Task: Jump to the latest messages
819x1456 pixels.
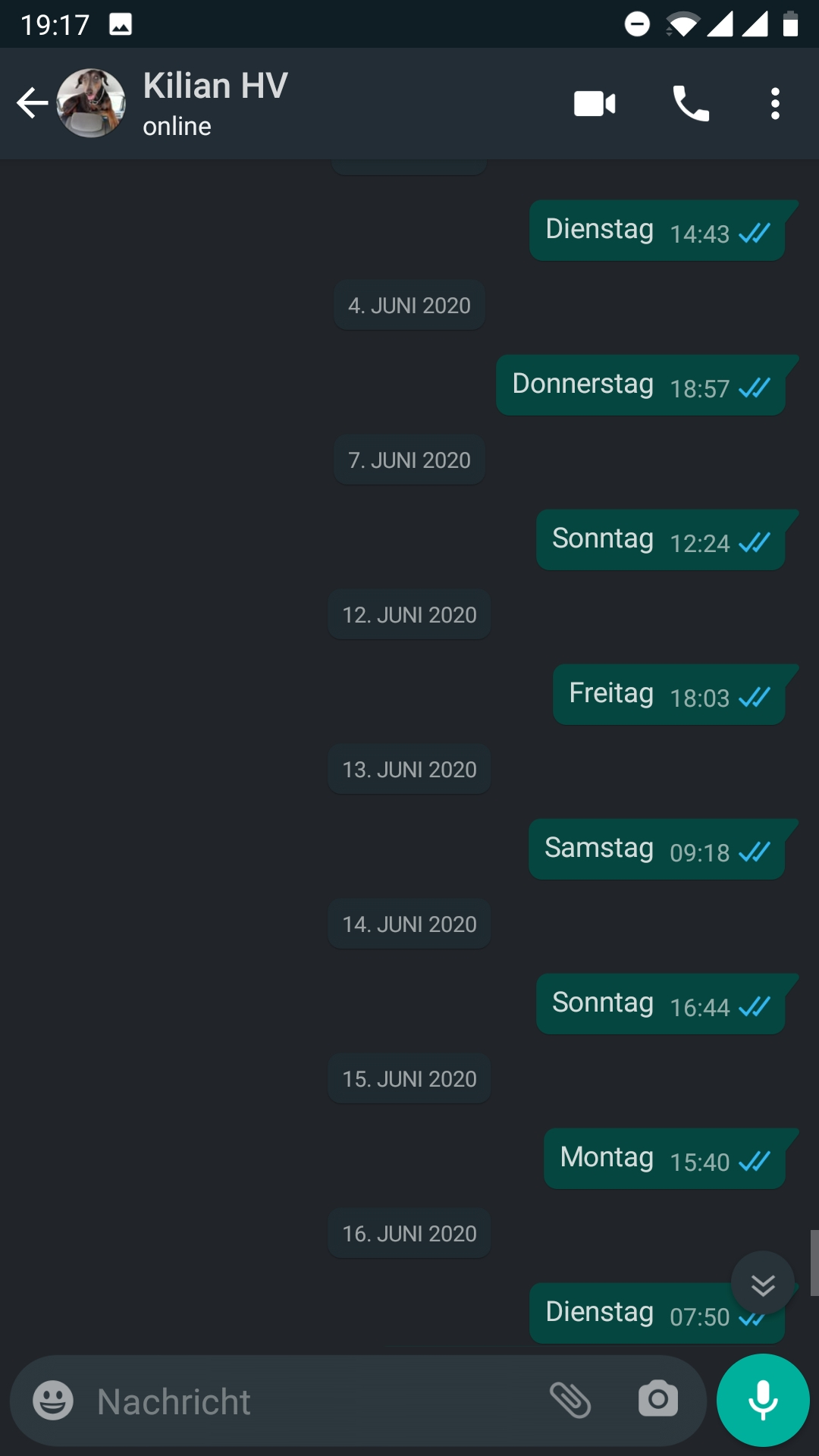Action: click(762, 1284)
